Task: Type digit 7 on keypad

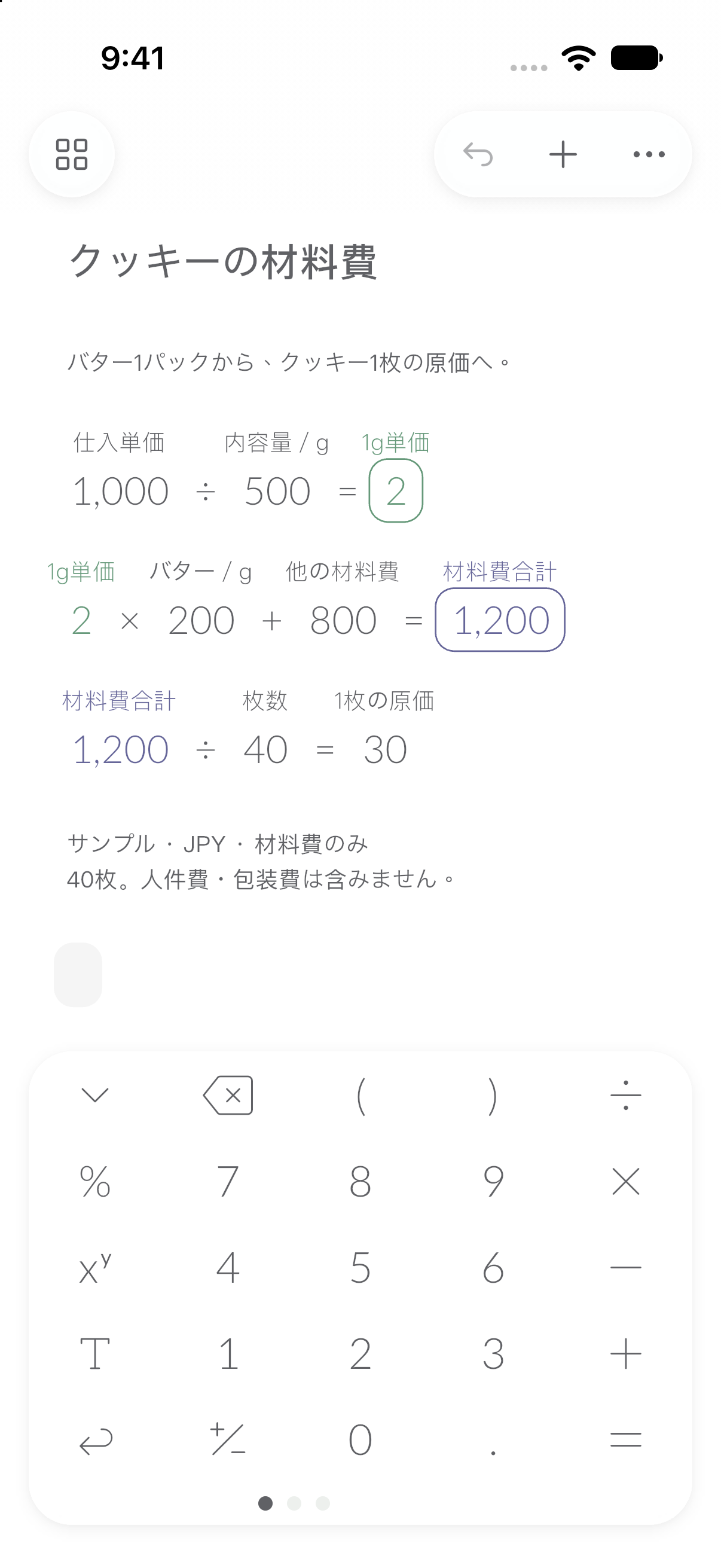Action: pyautogui.click(x=228, y=1182)
